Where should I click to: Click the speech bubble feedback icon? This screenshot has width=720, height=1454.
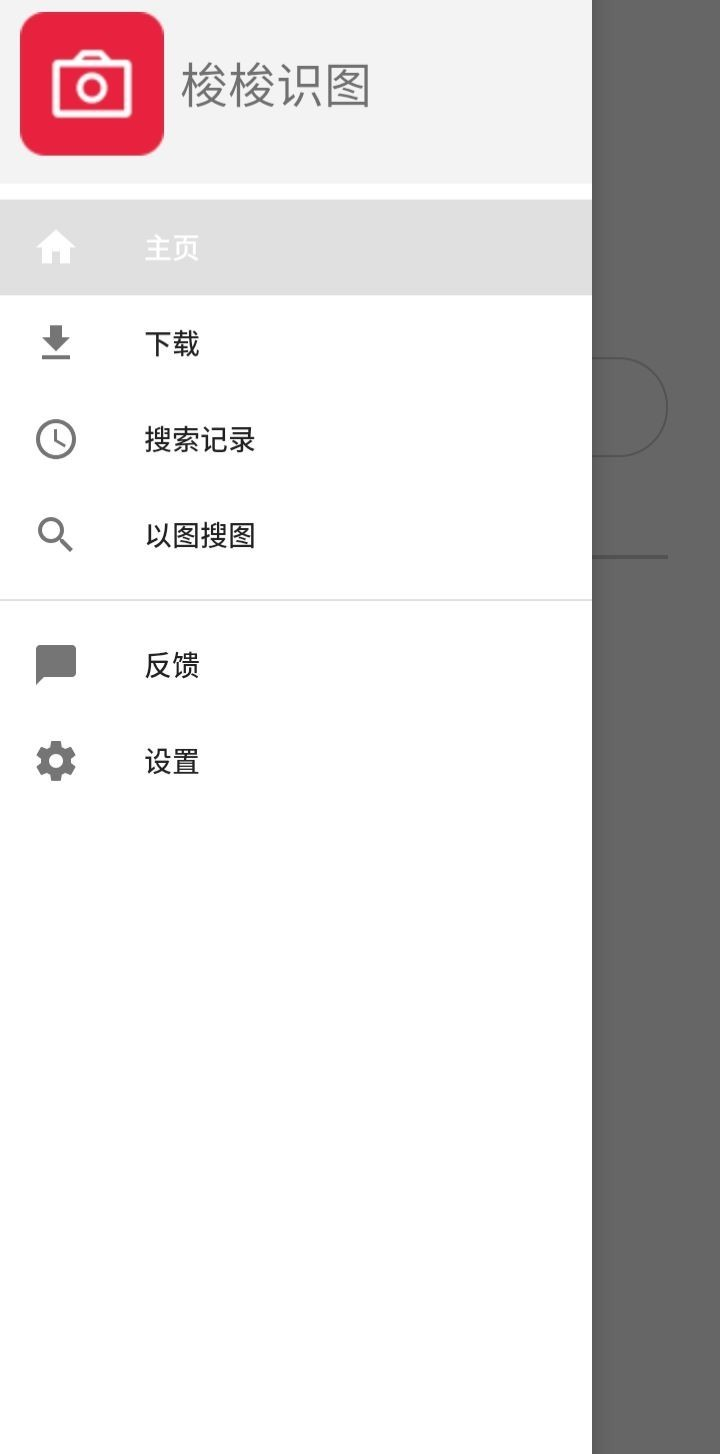pyautogui.click(x=55, y=664)
